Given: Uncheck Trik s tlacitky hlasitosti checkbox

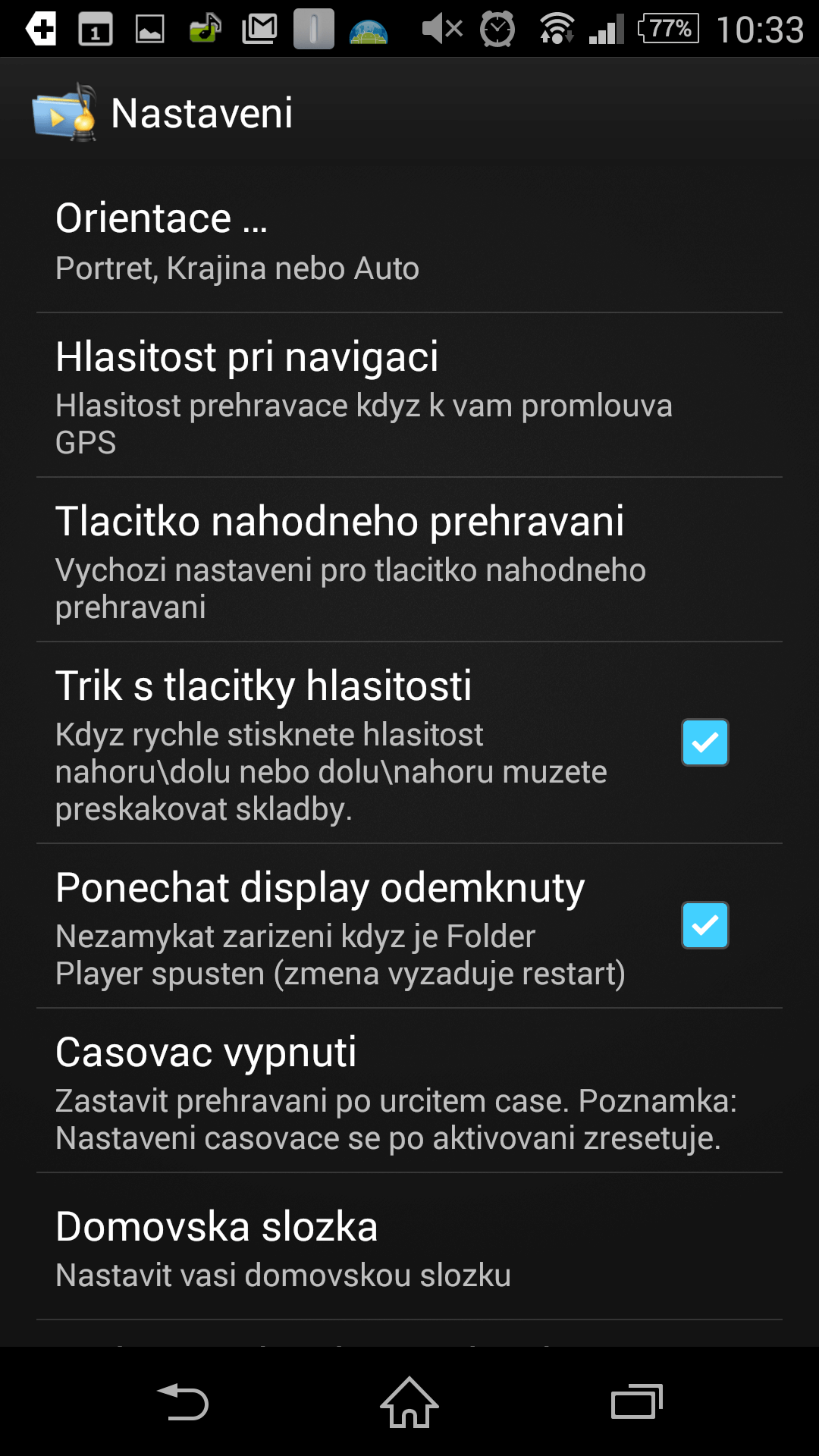Looking at the screenshot, I should click(704, 742).
